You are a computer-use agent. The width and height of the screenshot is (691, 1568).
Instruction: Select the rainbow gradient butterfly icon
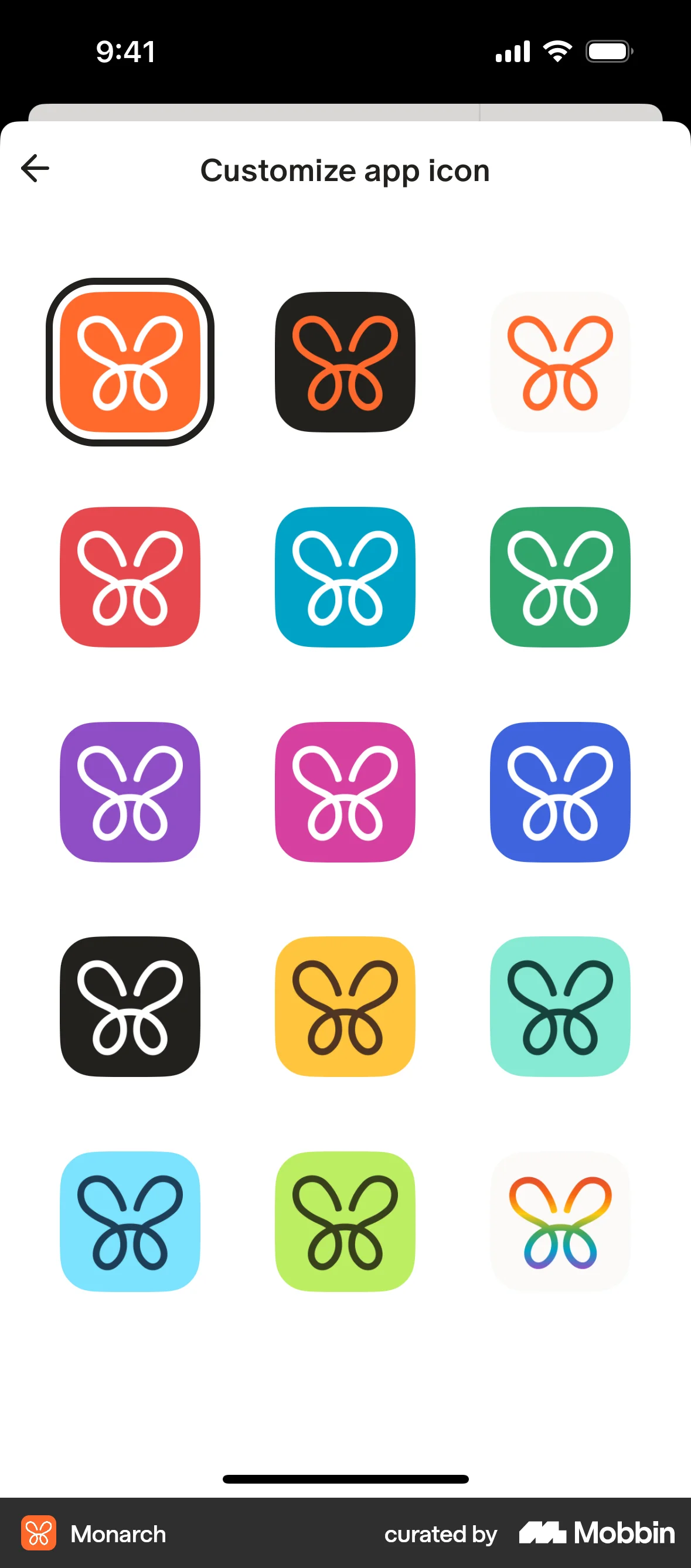(560, 1222)
